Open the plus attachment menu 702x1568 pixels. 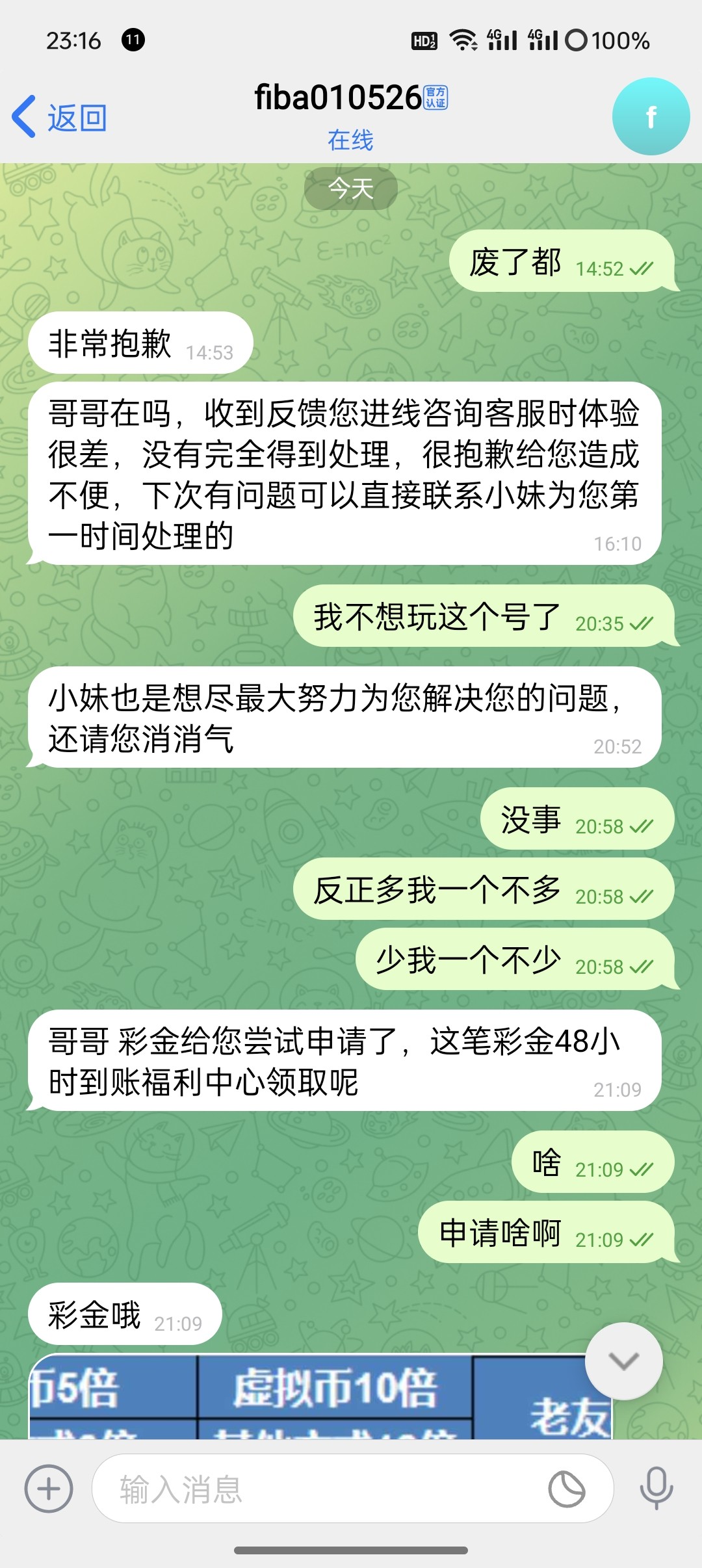(x=49, y=1488)
